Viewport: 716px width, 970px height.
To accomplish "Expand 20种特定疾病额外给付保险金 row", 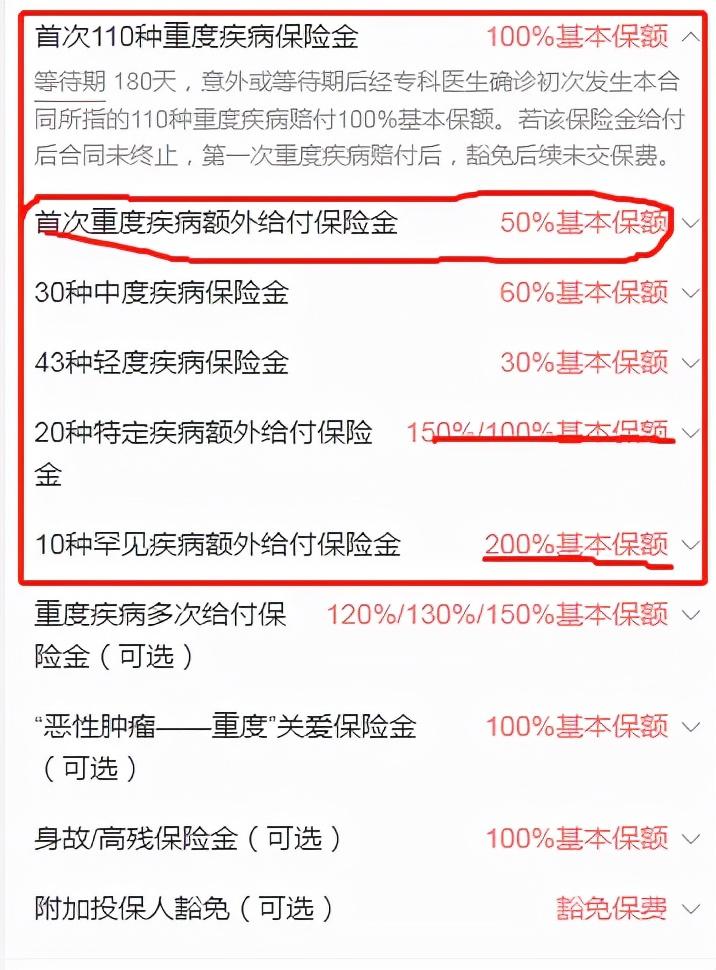I will click(690, 432).
